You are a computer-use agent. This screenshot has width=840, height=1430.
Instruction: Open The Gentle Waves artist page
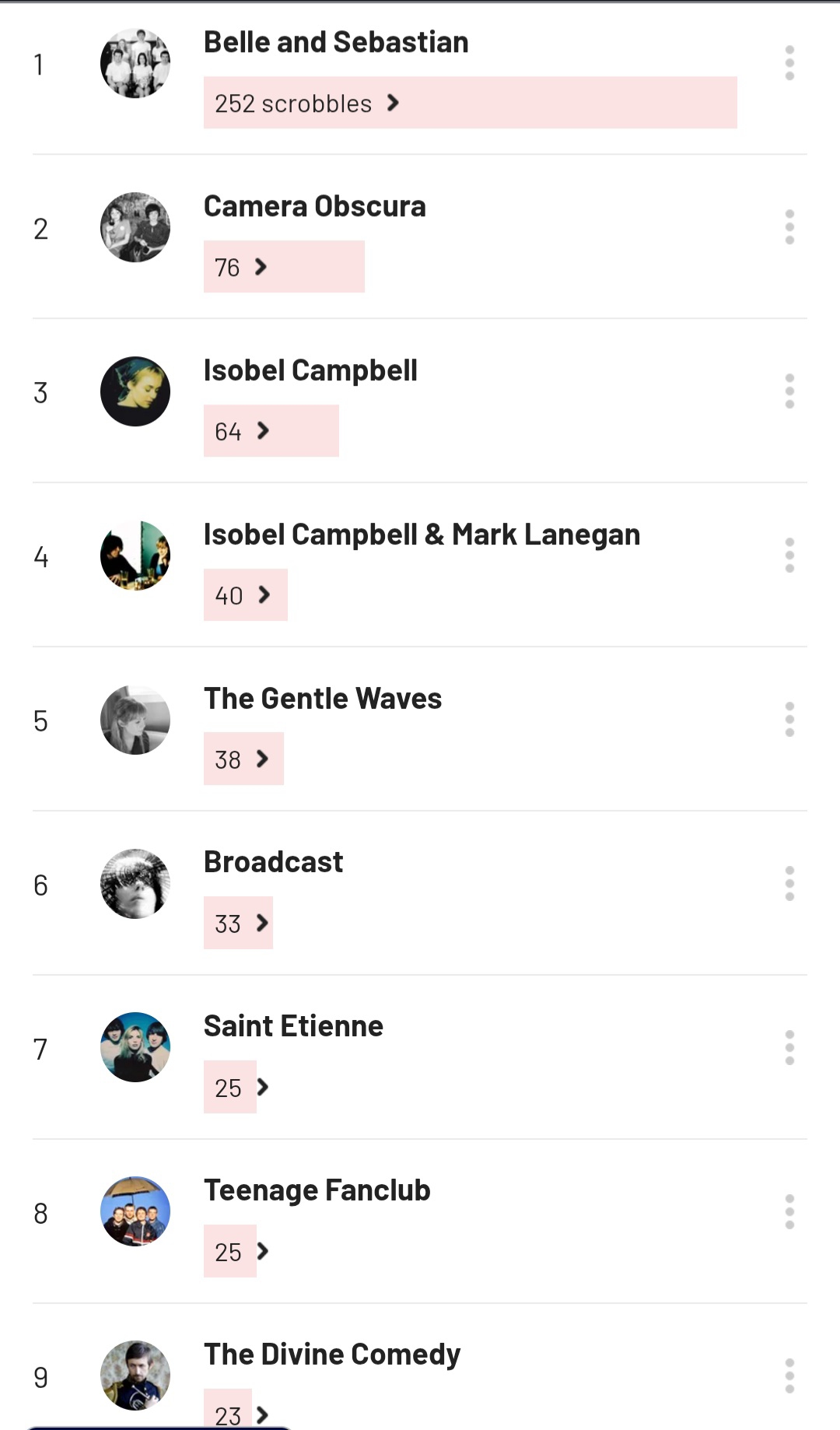click(x=323, y=699)
